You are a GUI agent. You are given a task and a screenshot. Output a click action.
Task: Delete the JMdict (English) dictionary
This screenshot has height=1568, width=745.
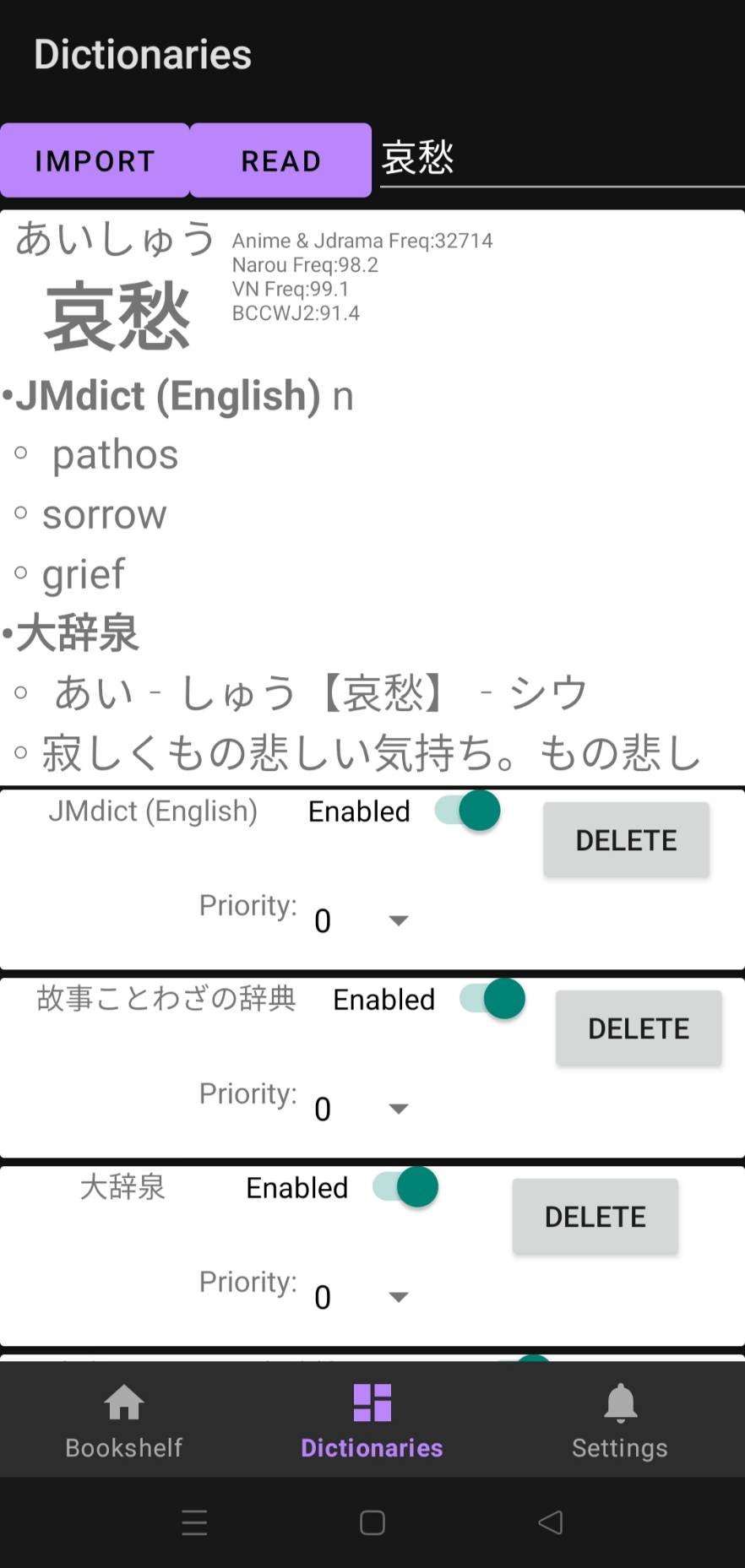click(x=626, y=840)
